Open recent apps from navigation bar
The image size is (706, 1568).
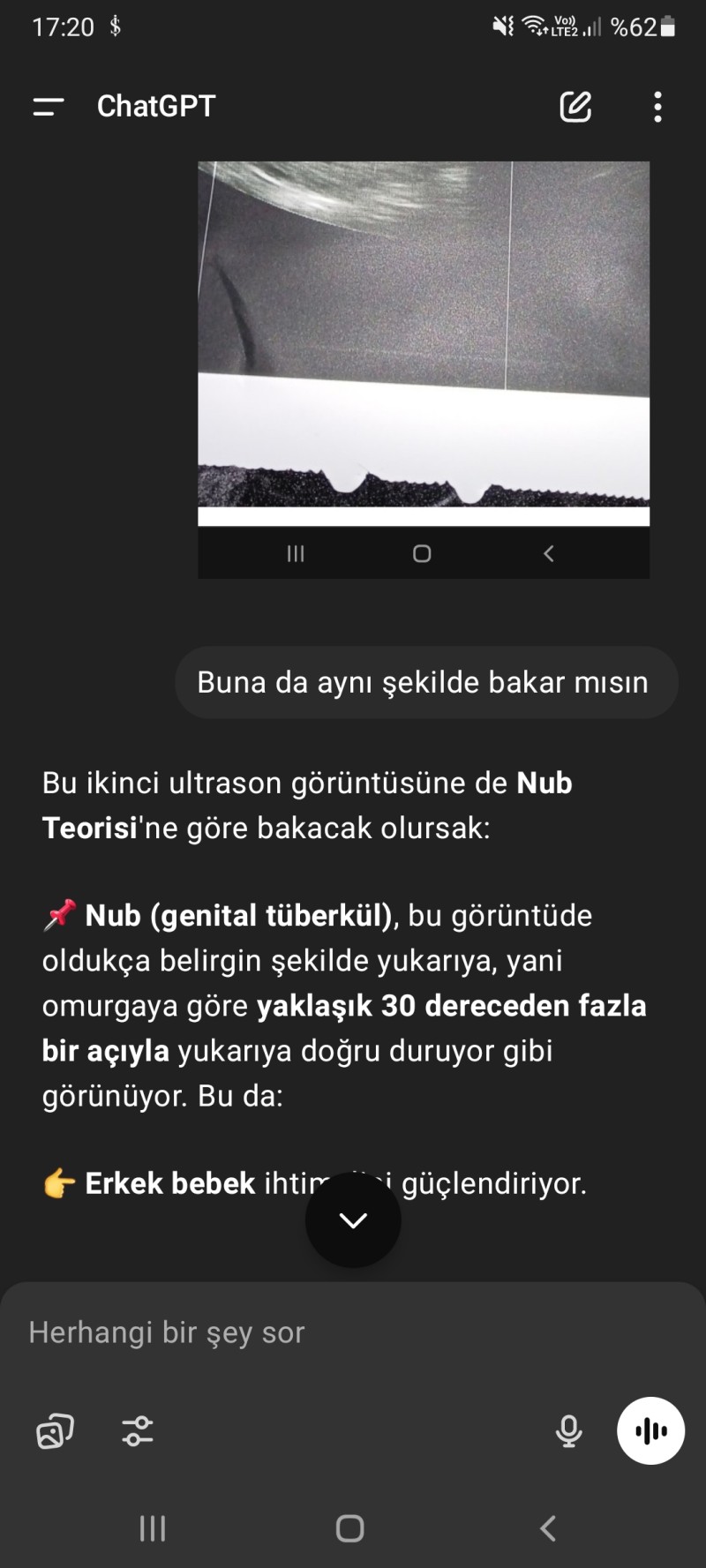tap(153, 1528)
